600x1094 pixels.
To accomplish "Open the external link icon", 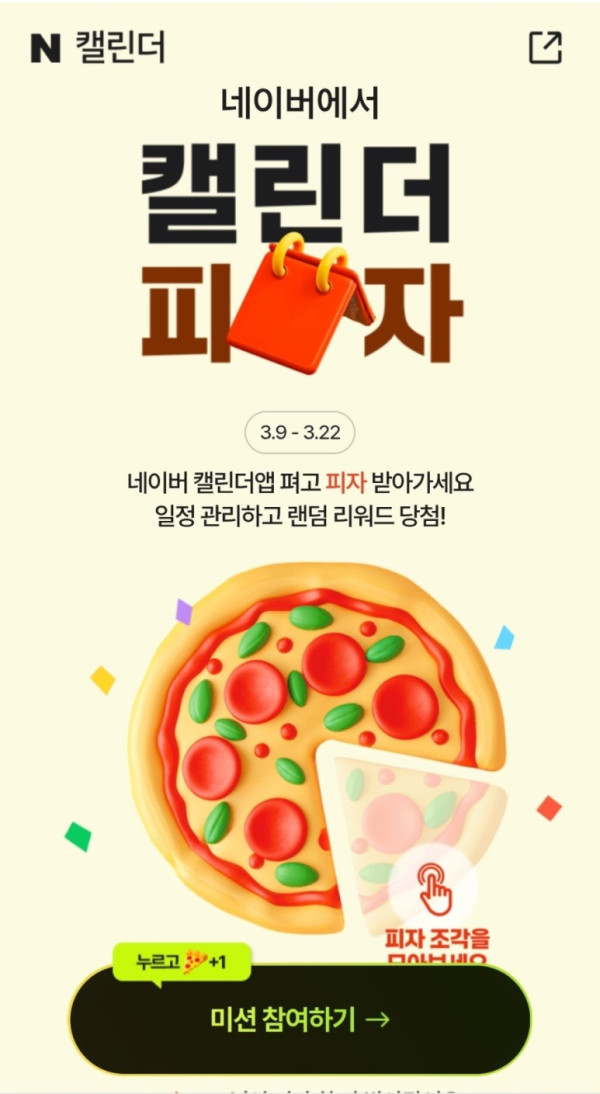I will click(x=545, y=47).
